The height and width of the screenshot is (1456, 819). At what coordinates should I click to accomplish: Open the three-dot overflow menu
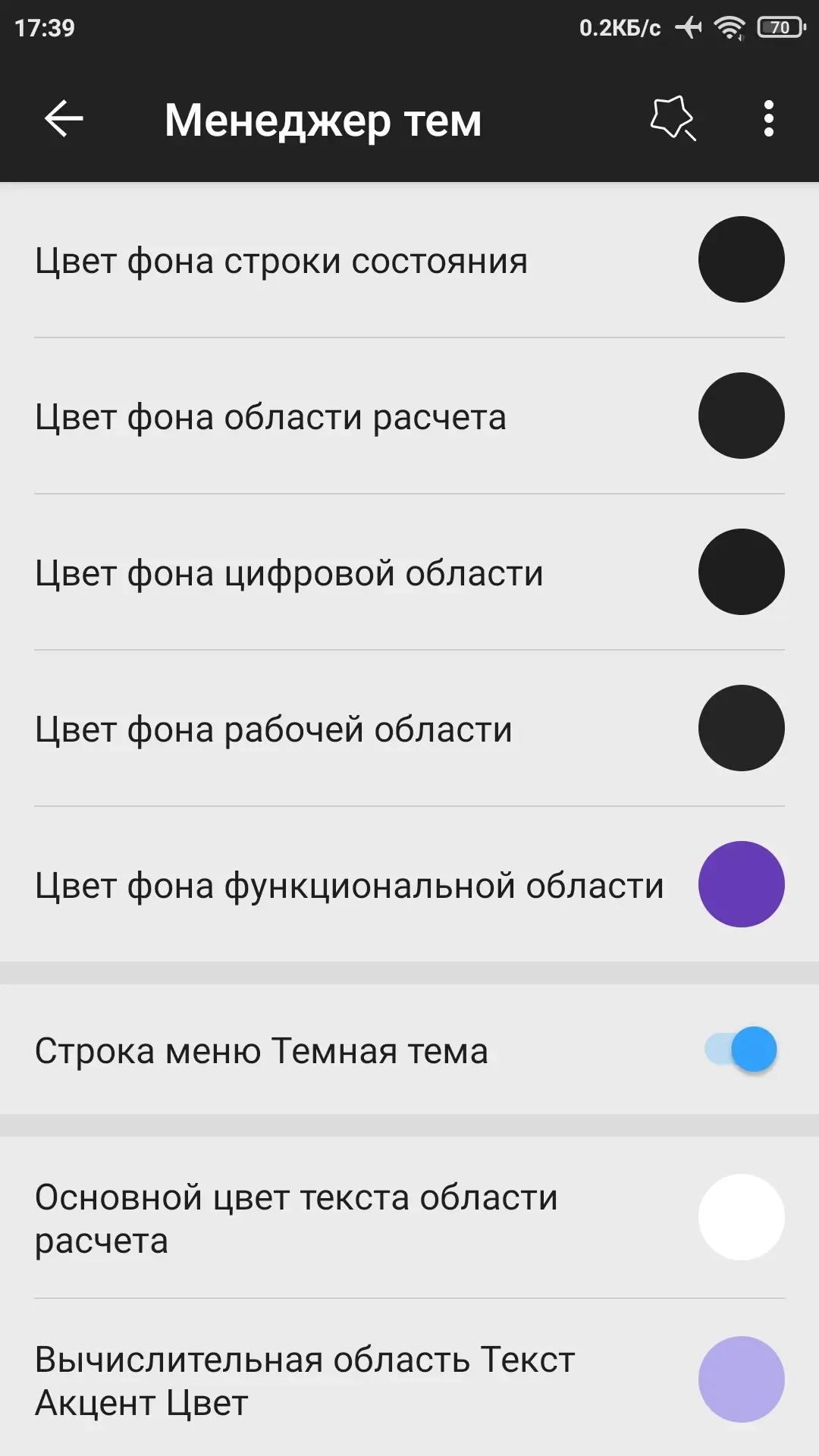coord(769,119)
